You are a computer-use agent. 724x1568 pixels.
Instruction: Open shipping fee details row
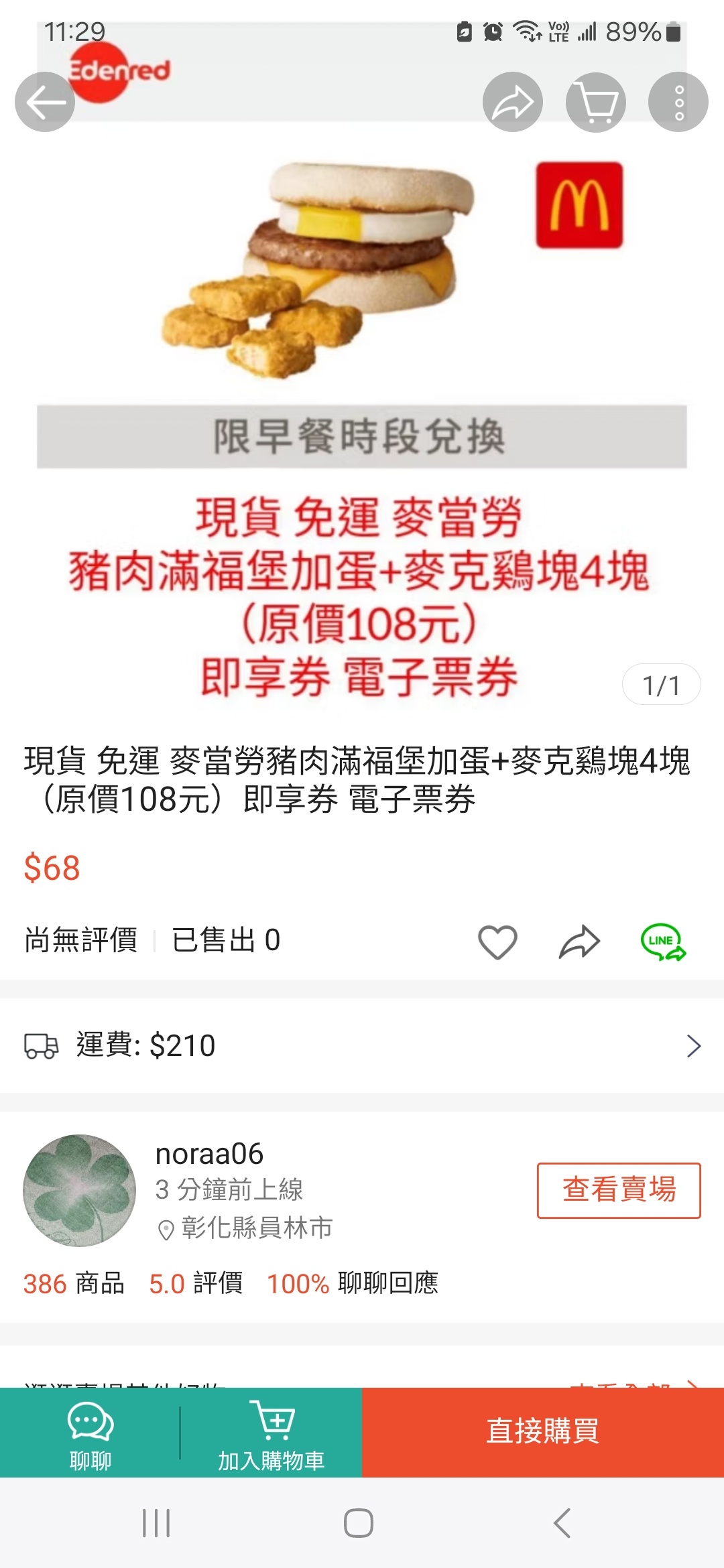point(362,1045)
